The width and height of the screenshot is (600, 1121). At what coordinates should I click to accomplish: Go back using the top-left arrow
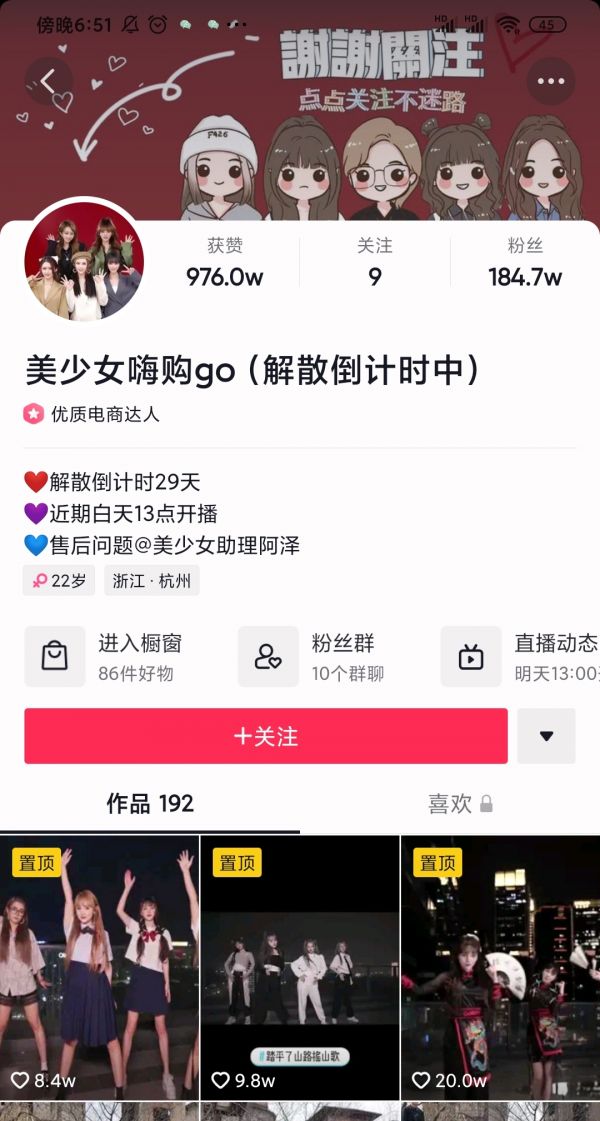click(49, 82)
